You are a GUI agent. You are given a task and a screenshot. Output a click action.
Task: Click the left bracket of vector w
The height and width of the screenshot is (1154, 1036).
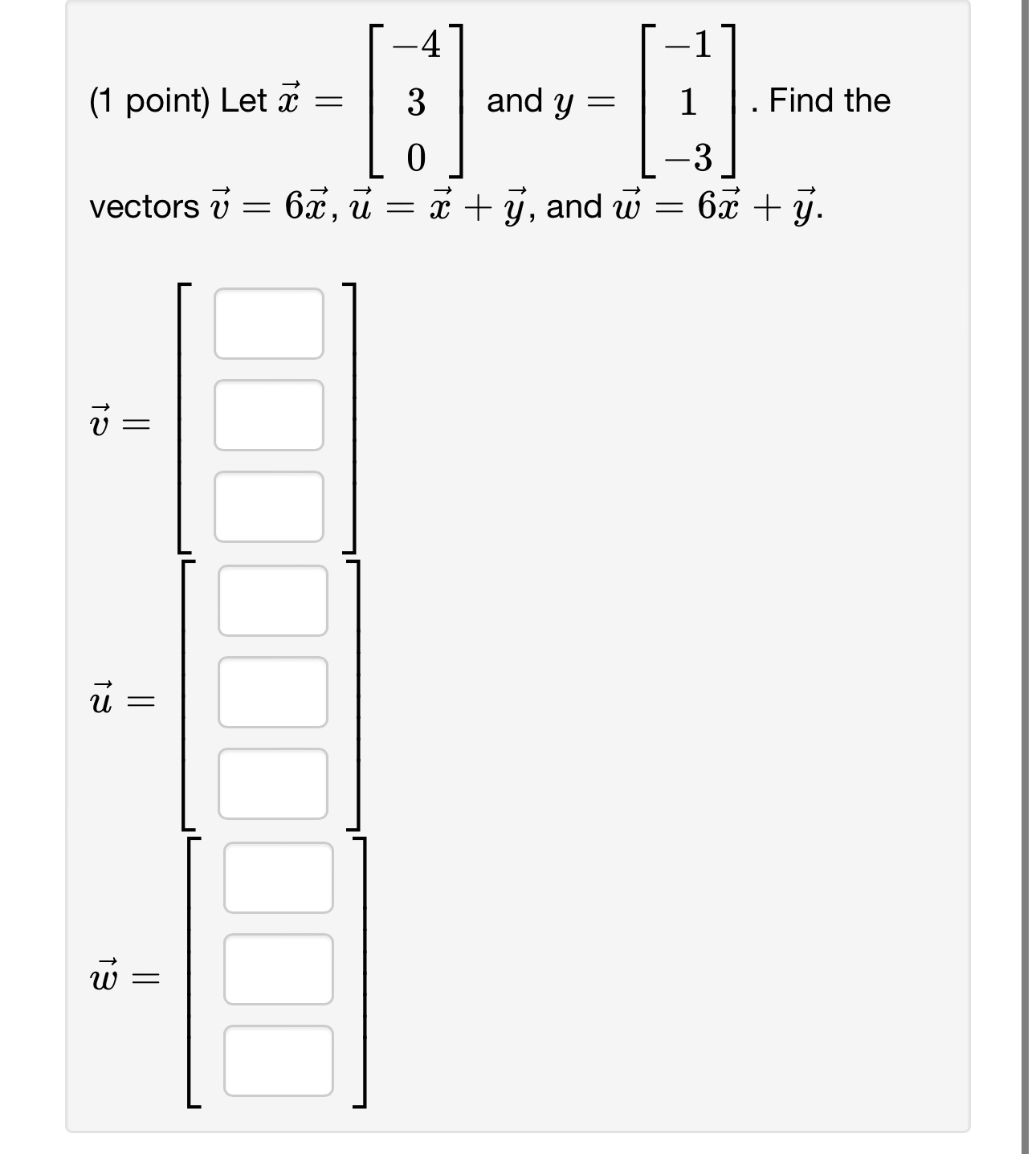point(193,973)
